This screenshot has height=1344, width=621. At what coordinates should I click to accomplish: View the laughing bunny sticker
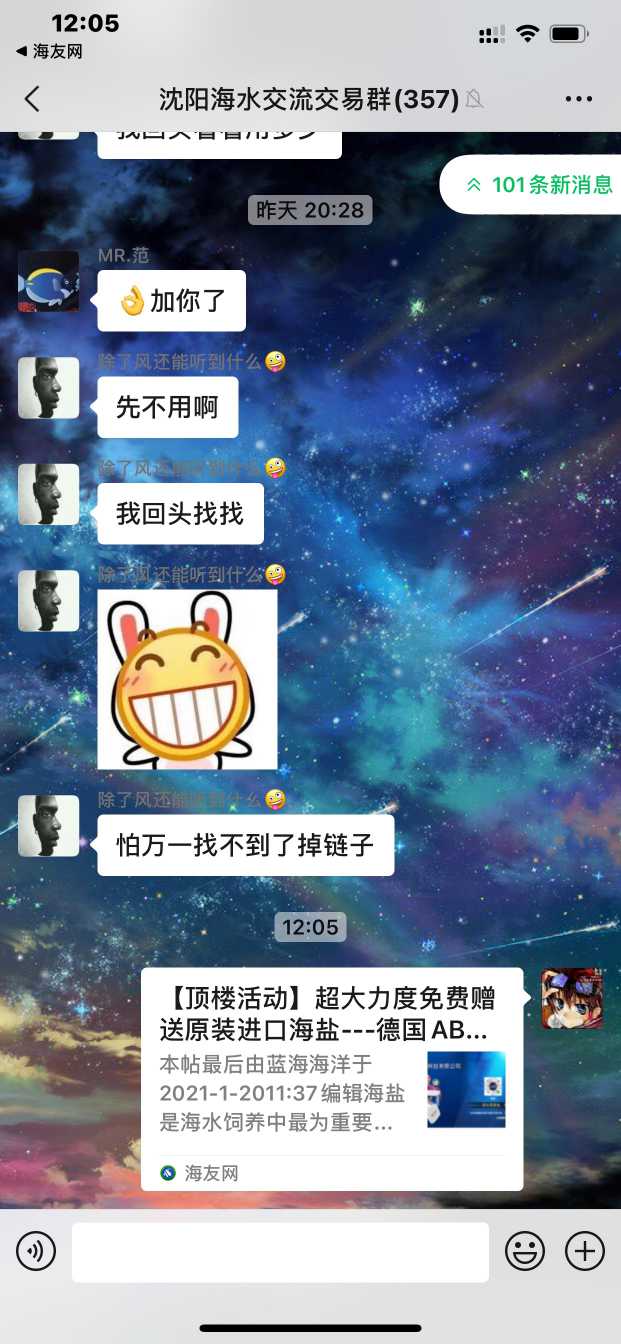[187, 679]
